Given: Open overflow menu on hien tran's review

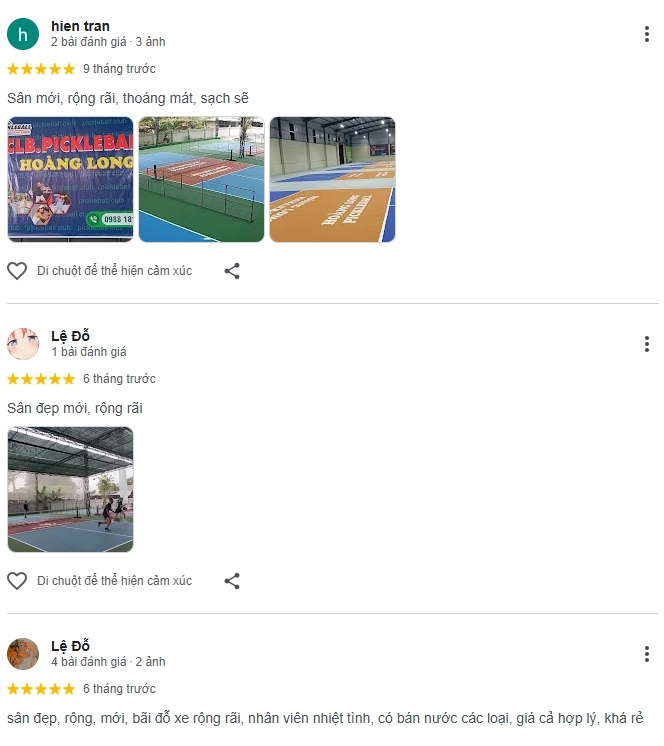Looking at the screenshot, I should [x=647, y=34].
